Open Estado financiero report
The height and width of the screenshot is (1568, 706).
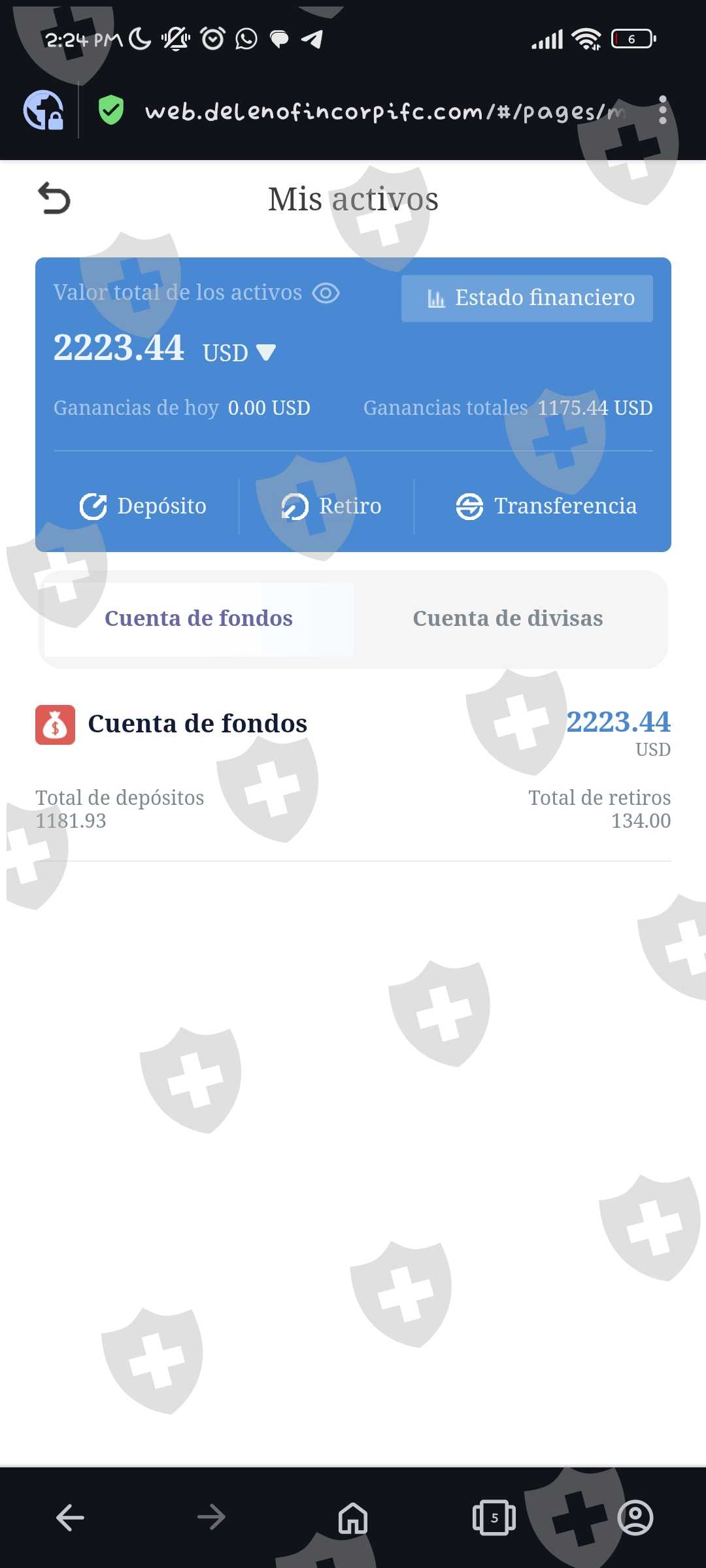pos(527,298)
